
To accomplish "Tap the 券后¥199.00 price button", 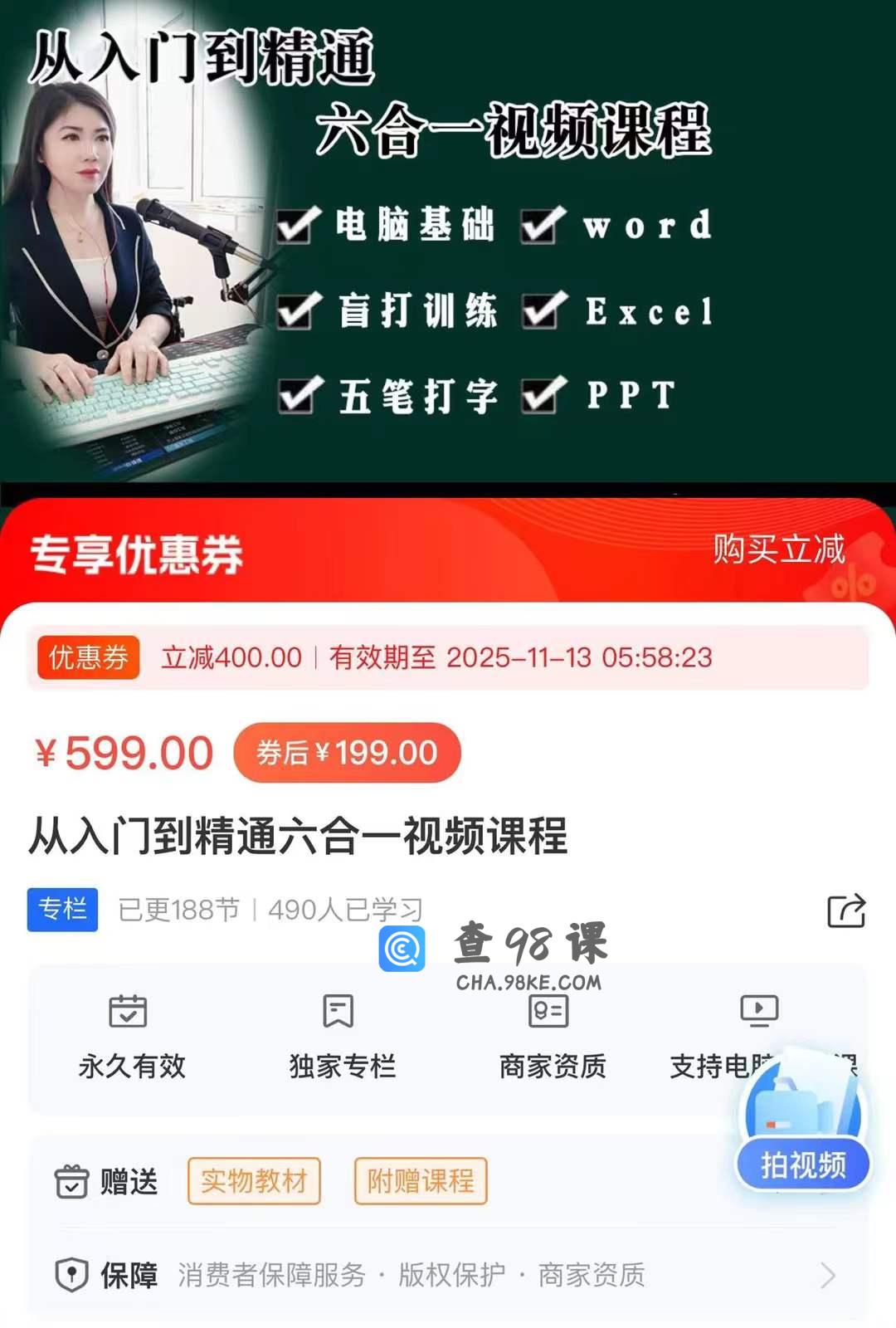I will click(x=347, y=753).
